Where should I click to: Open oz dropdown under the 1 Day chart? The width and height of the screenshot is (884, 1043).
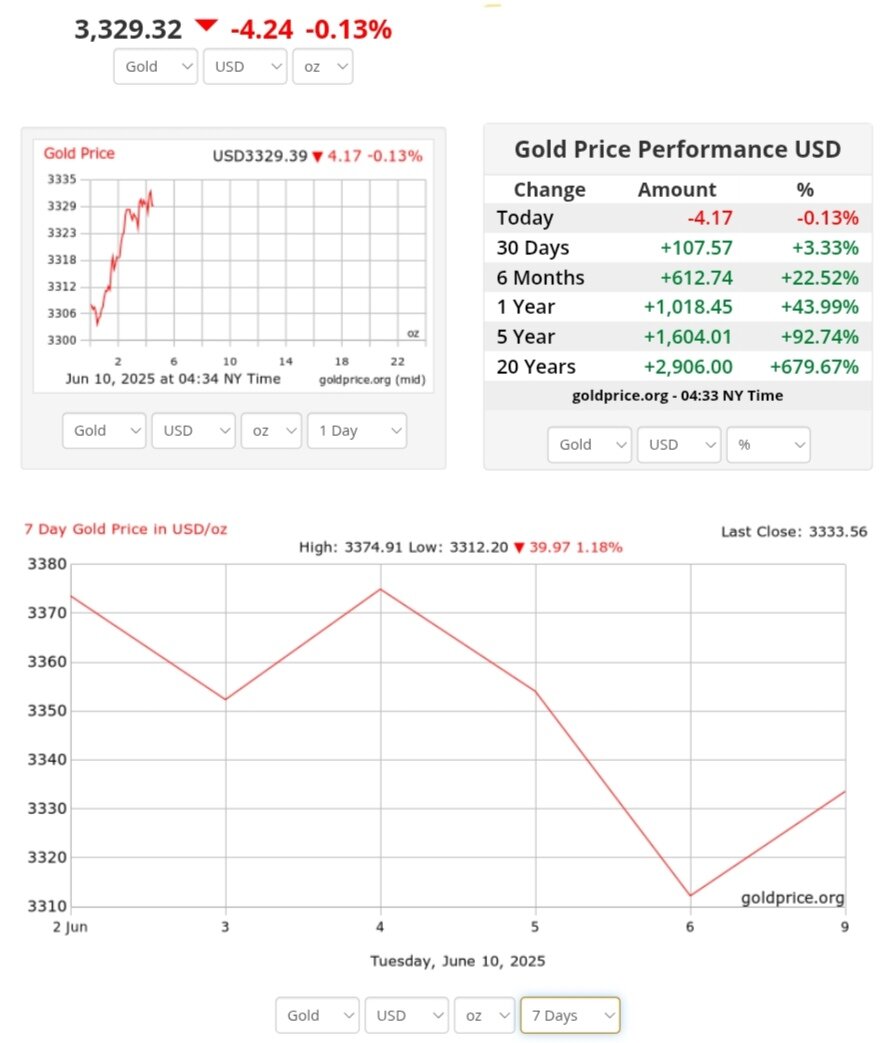point(271,431)
